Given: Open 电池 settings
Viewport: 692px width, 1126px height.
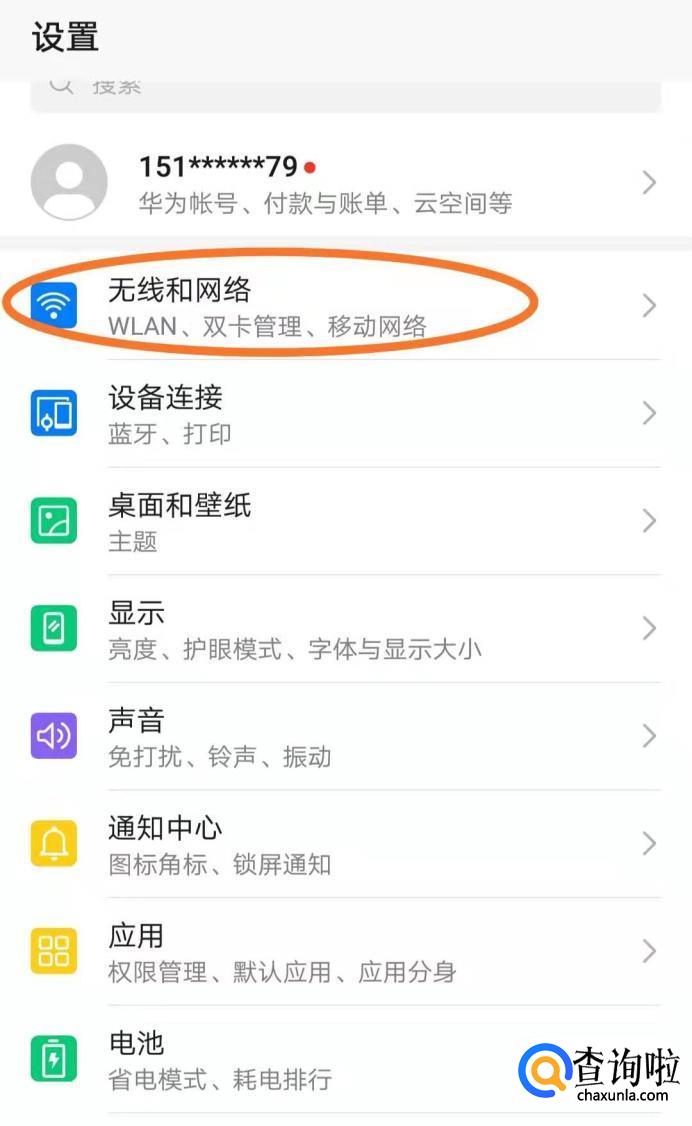Looking at the screenshot, I should point(300,1060).
